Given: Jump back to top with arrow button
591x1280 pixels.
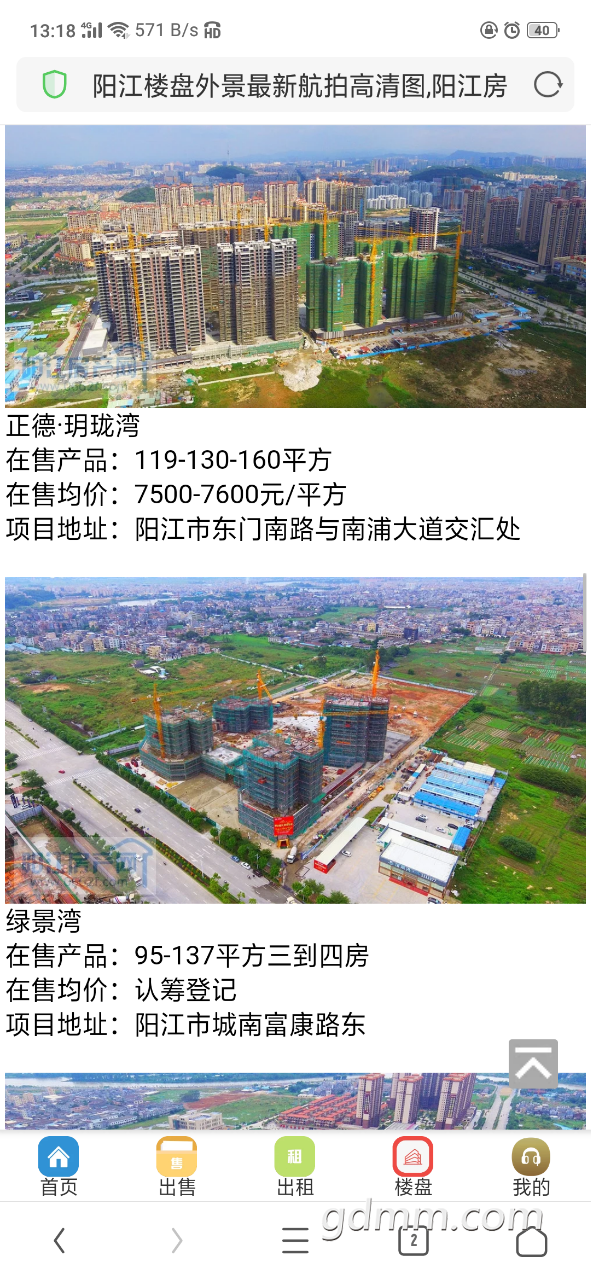Looking at the screenshot, I should click(x=533, y=1064).
